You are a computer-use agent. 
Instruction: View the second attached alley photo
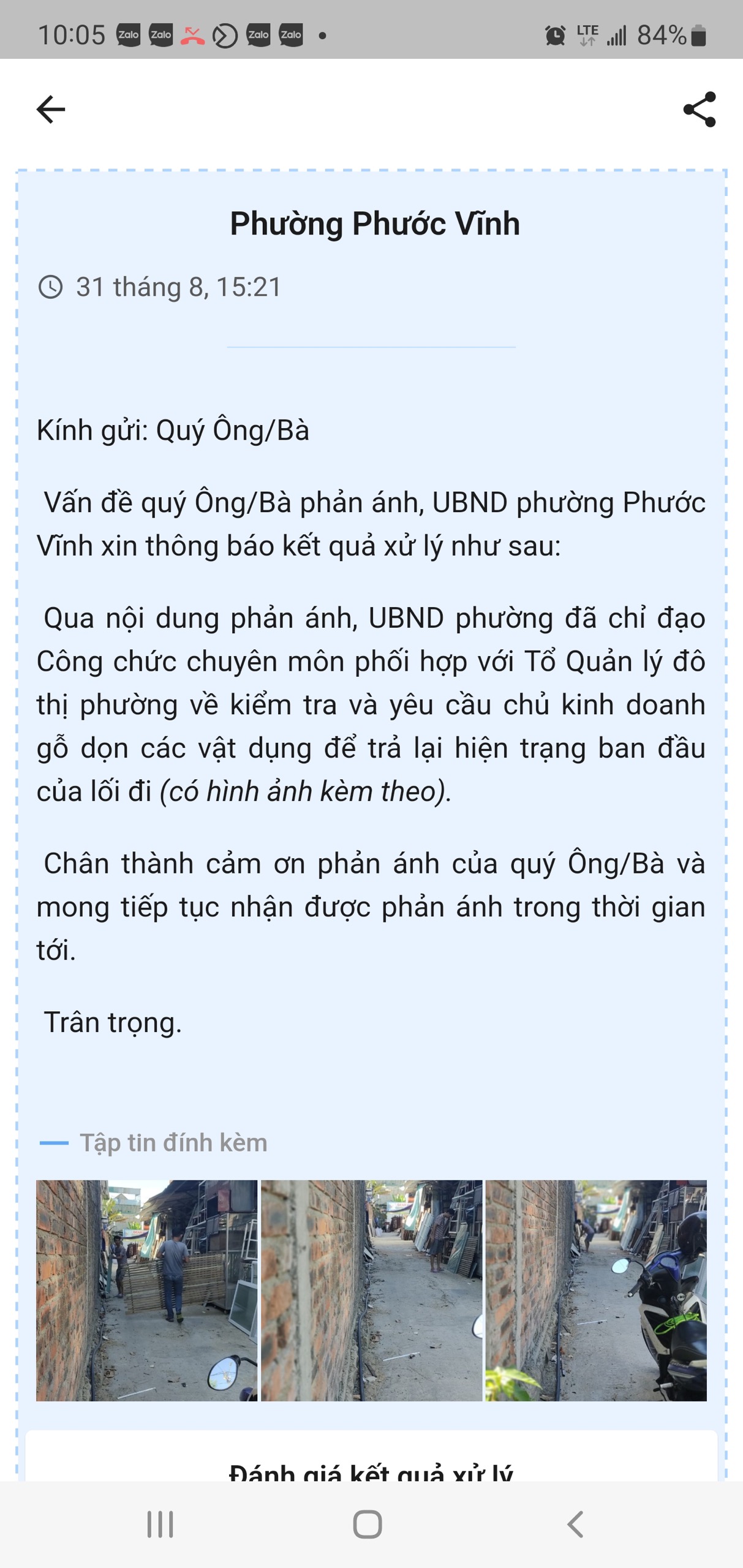(x=371, y=1291)
